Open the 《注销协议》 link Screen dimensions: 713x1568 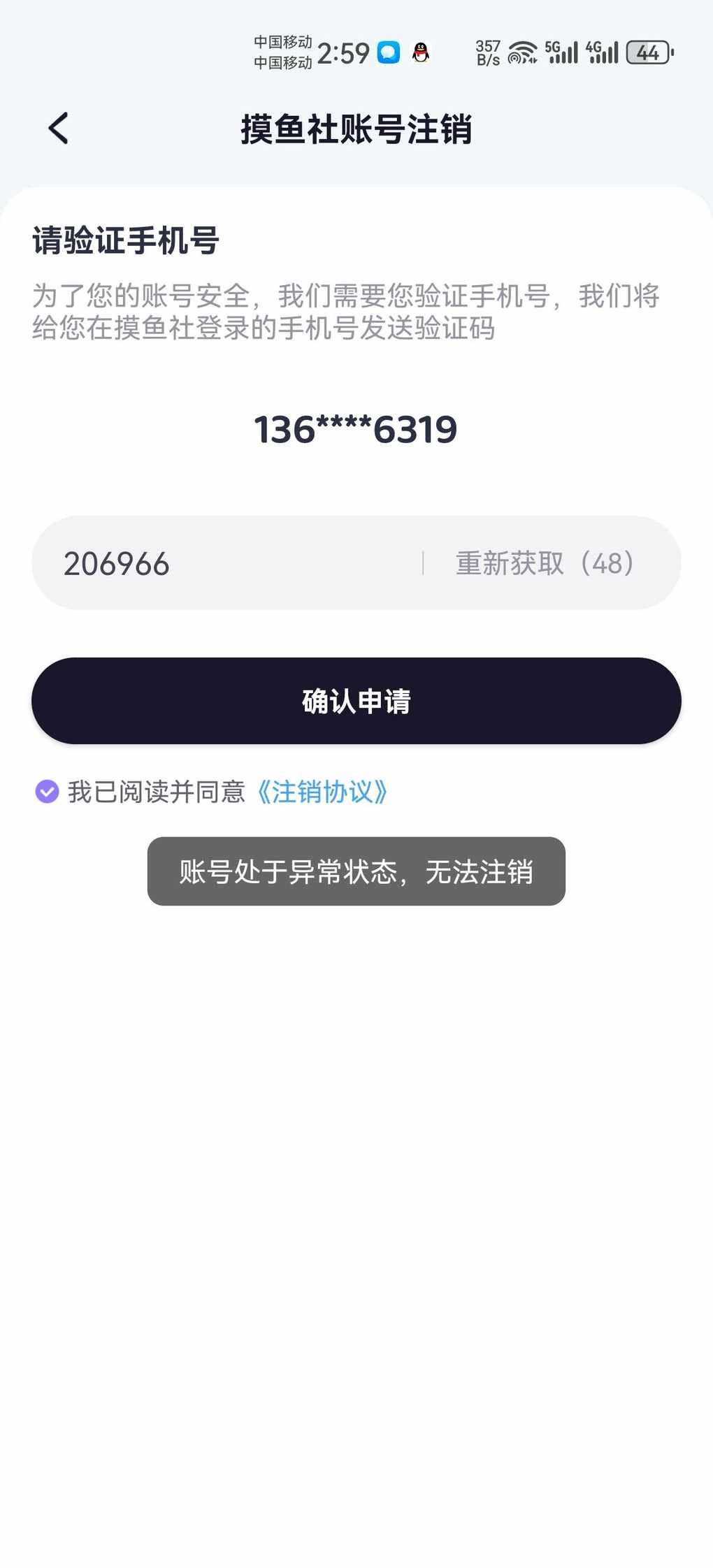(x=322, y=792)
